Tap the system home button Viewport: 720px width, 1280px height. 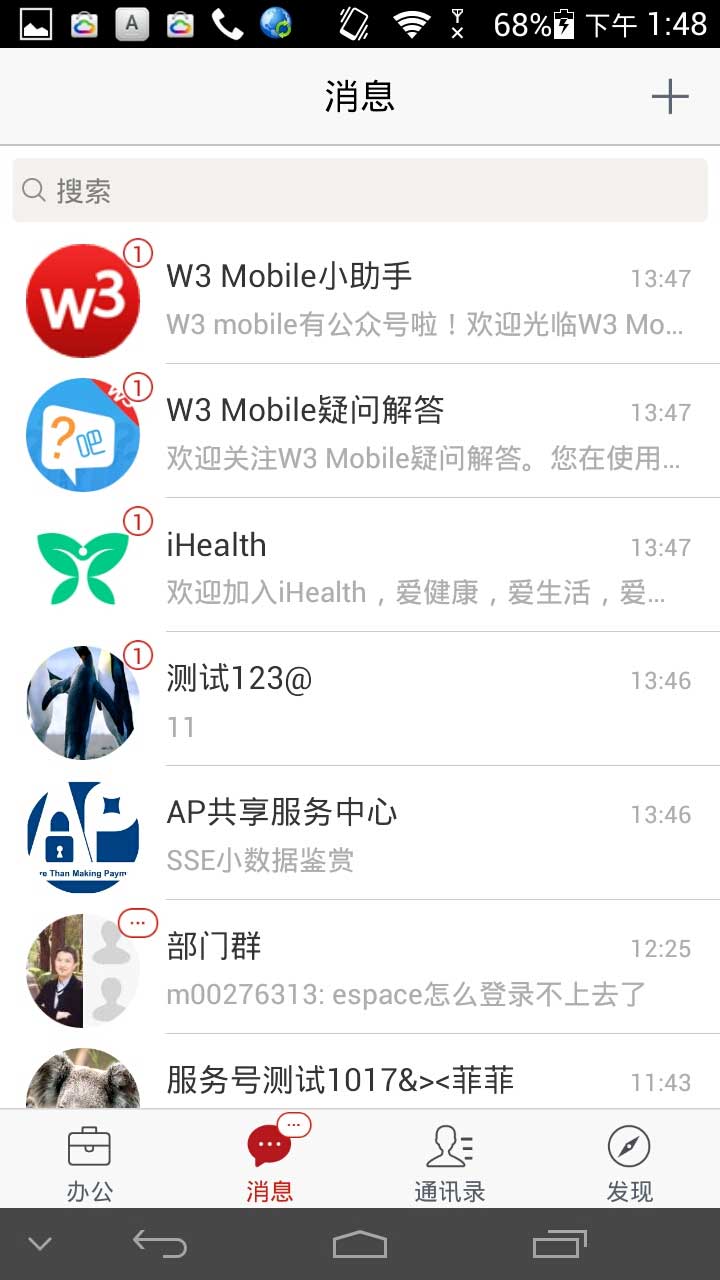[x=360, y=1244]
